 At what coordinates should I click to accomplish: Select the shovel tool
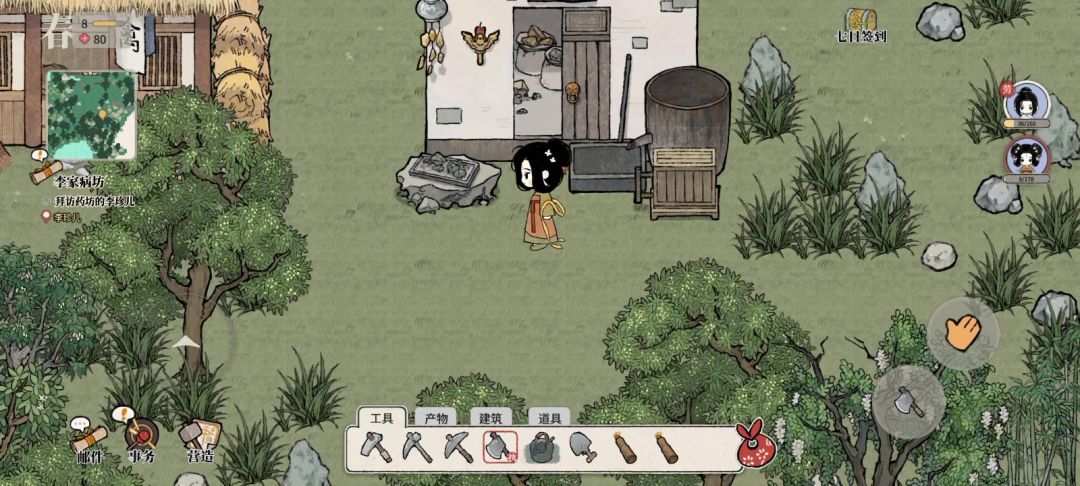pos(583,447)
